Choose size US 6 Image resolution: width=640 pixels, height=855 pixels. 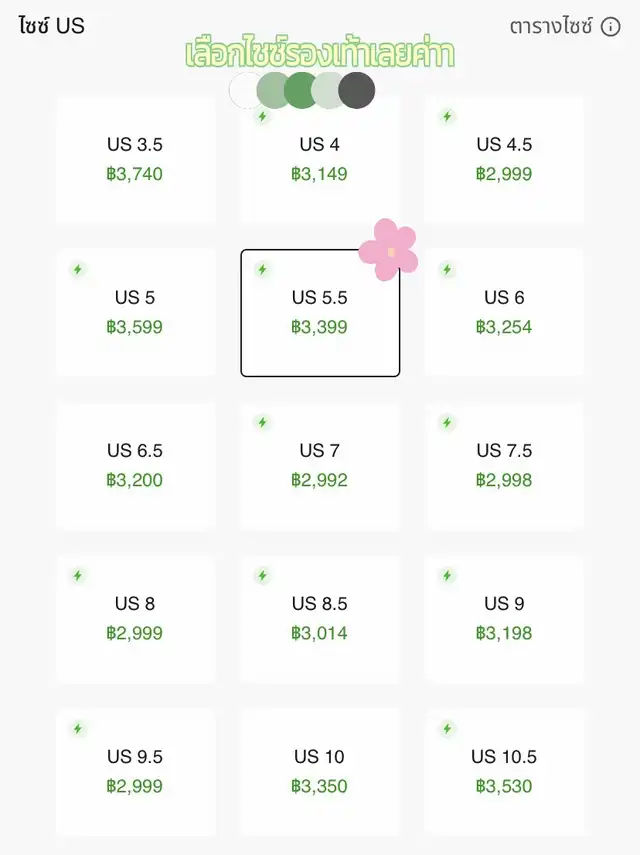tap(504, 312)
